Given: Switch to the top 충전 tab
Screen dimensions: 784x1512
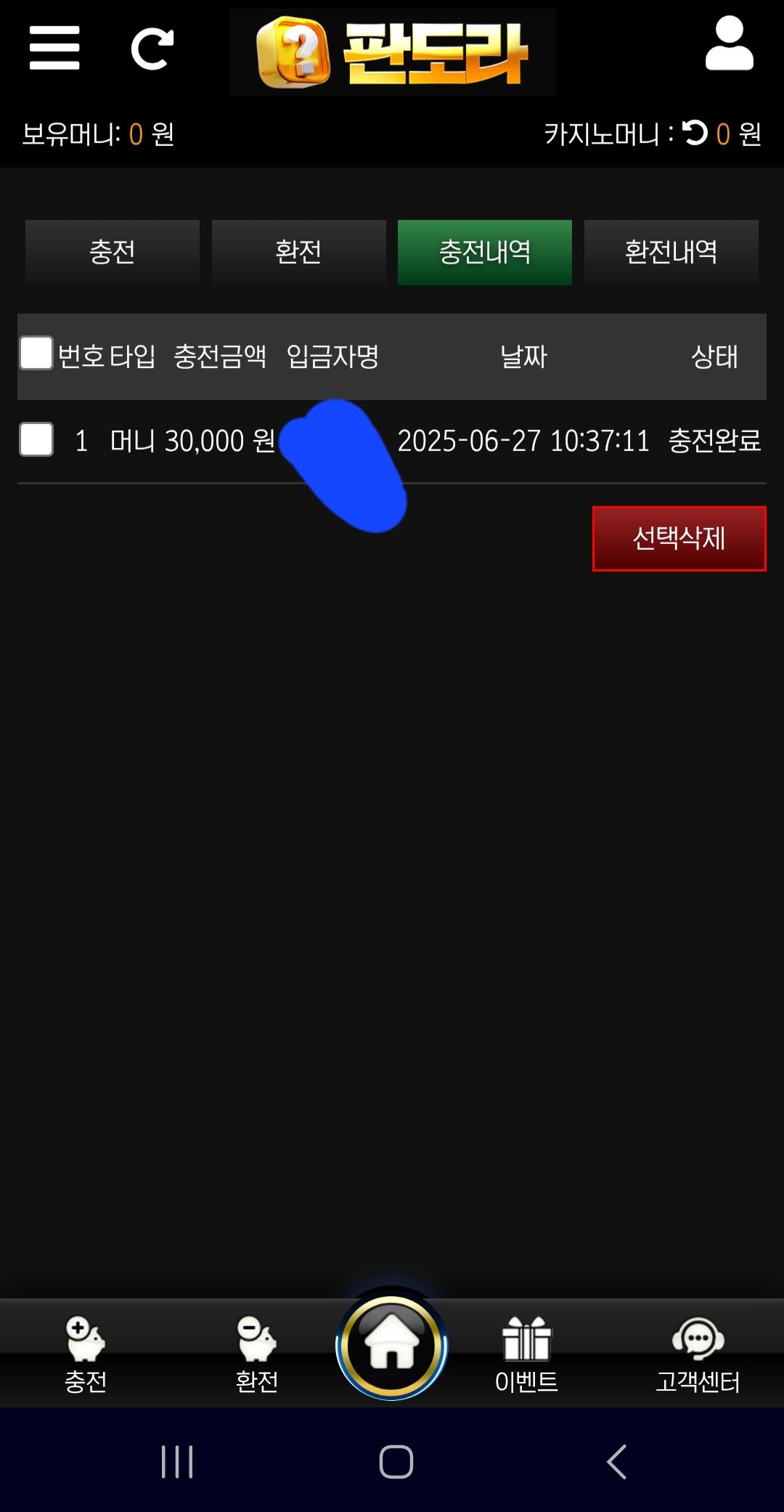Looking at the screenshot, I should point(113,252).
